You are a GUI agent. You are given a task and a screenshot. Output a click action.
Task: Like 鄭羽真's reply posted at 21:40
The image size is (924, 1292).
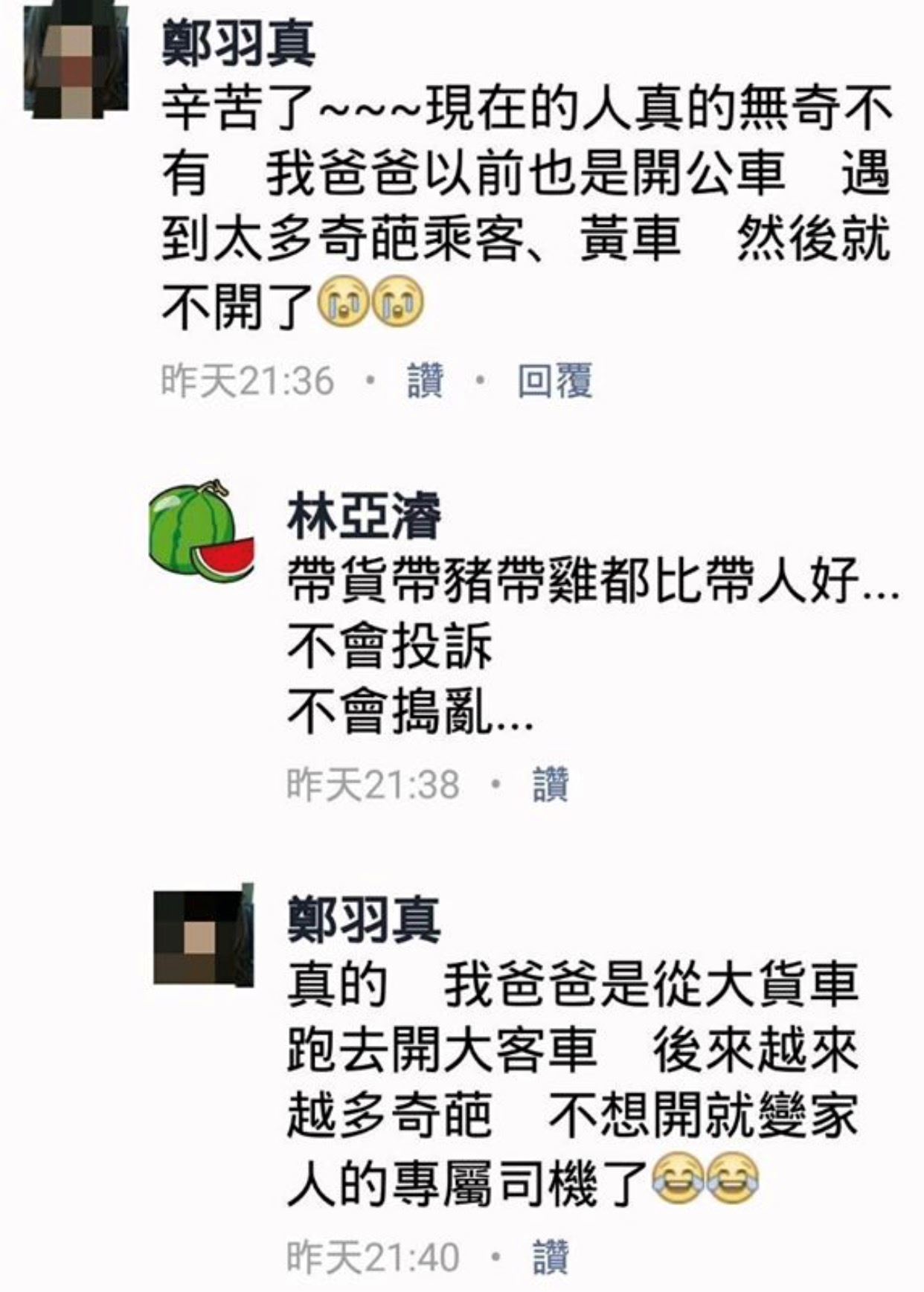[550, 1257]
